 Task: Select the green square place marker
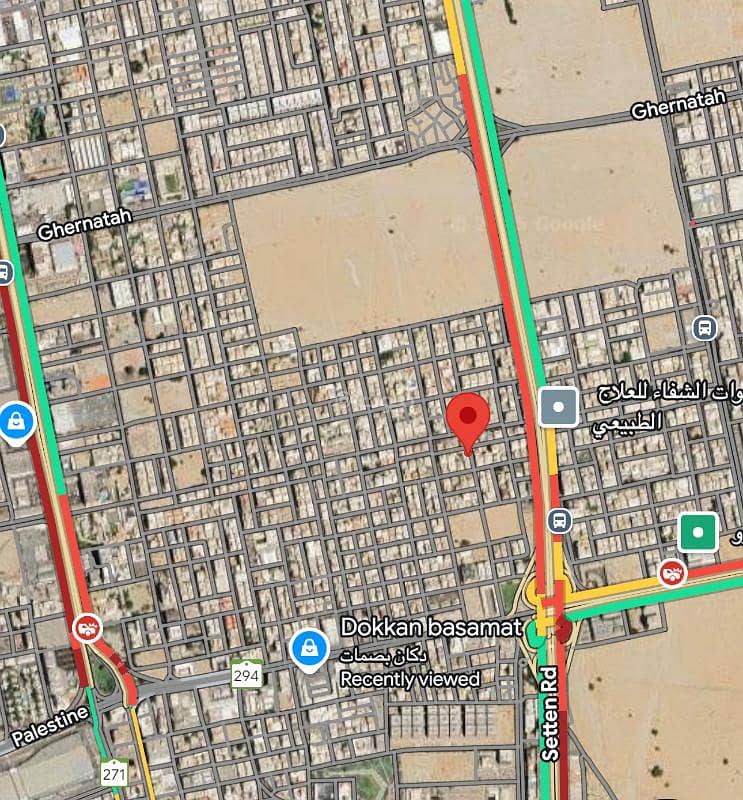click(697, 532)
